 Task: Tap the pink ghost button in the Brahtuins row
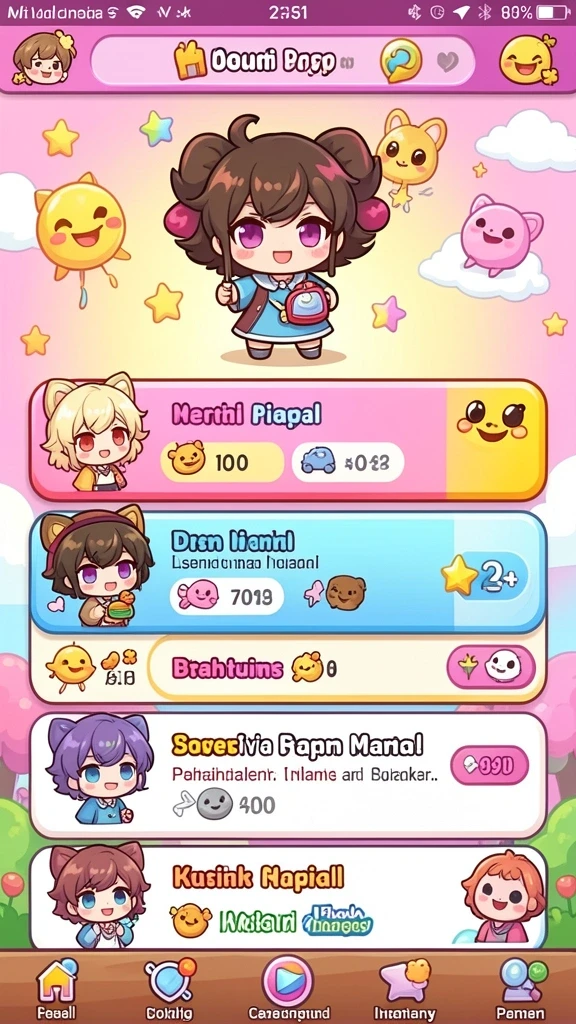(491, 667)
